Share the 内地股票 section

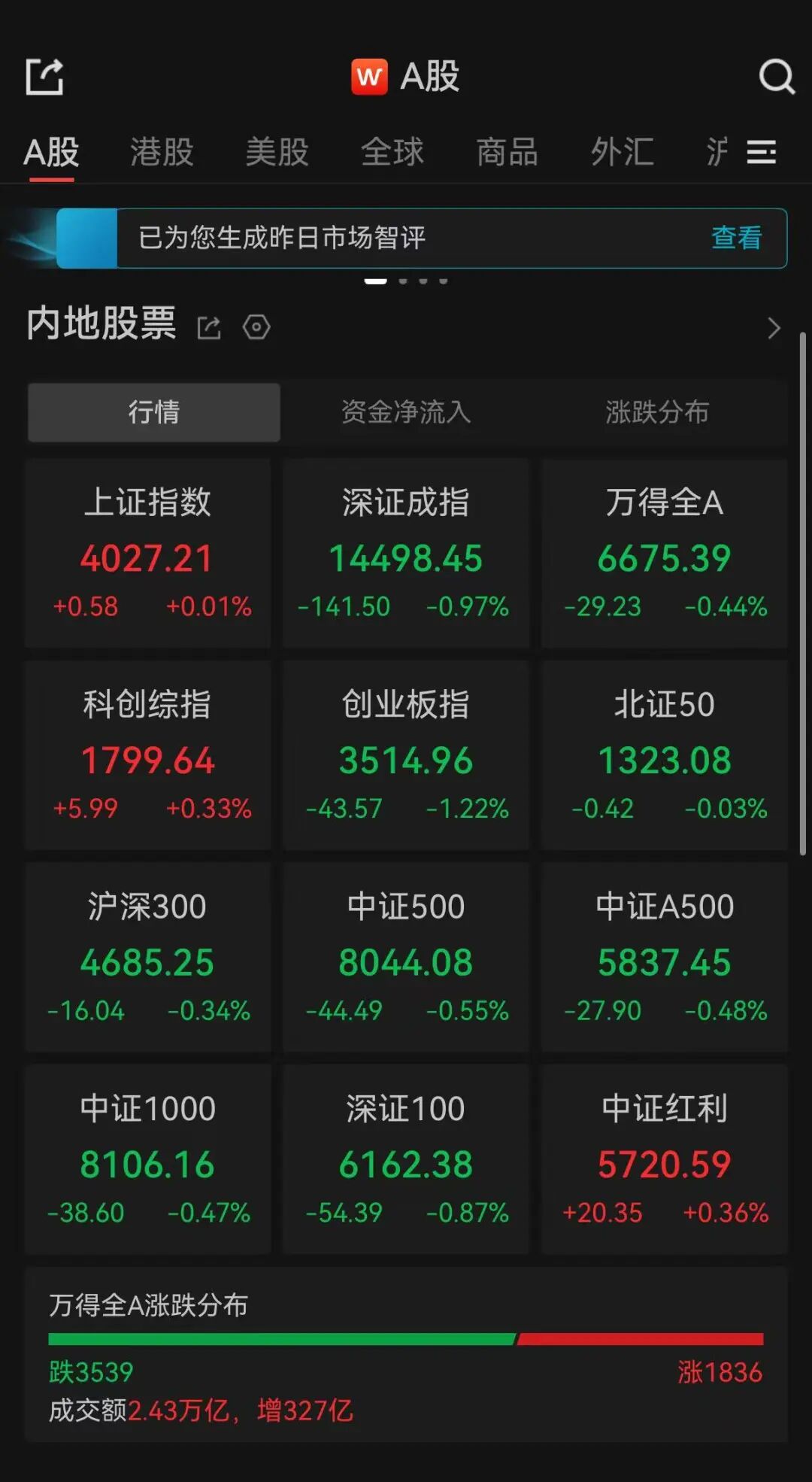tap(209, 328)
